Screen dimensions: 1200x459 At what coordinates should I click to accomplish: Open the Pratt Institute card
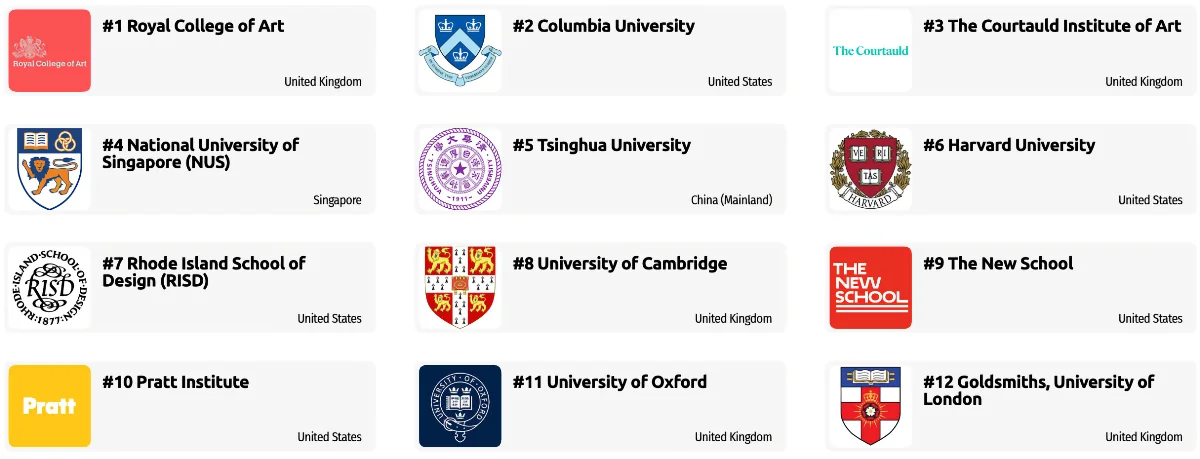pos(175,383)
